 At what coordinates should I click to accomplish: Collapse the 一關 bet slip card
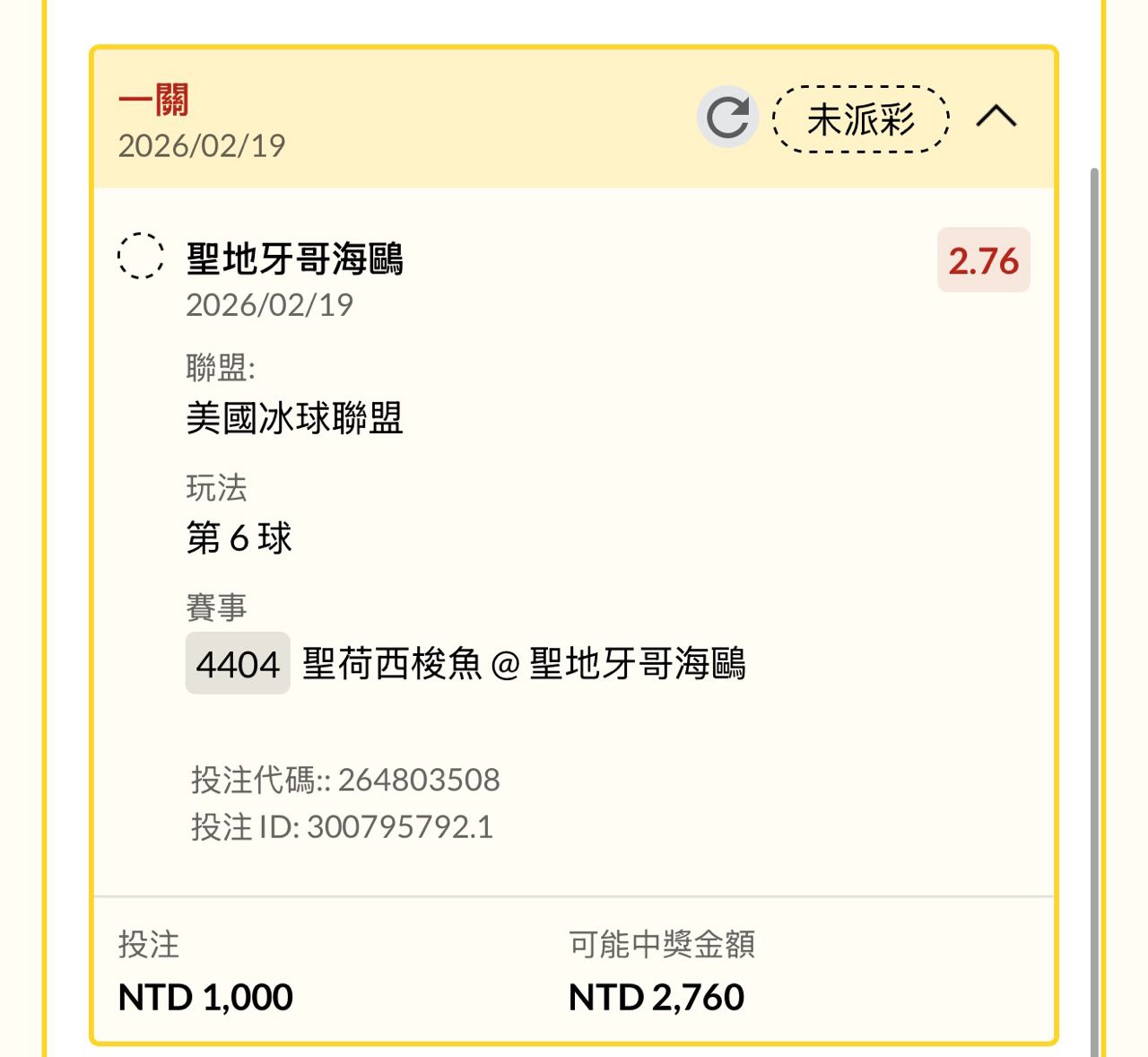[x=996, y=117]
